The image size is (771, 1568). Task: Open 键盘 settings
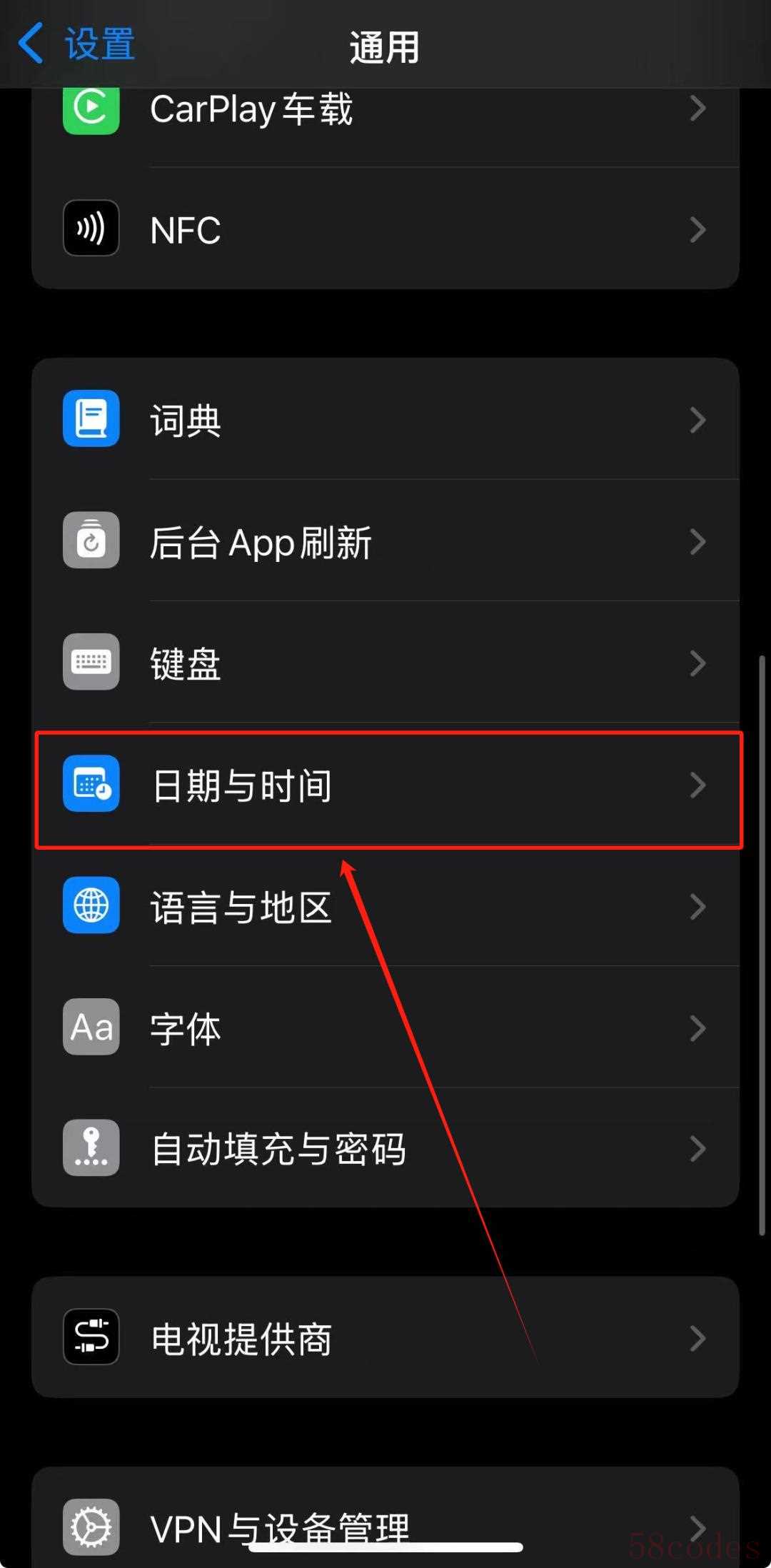pyautogui.click(x=385, y=662)
